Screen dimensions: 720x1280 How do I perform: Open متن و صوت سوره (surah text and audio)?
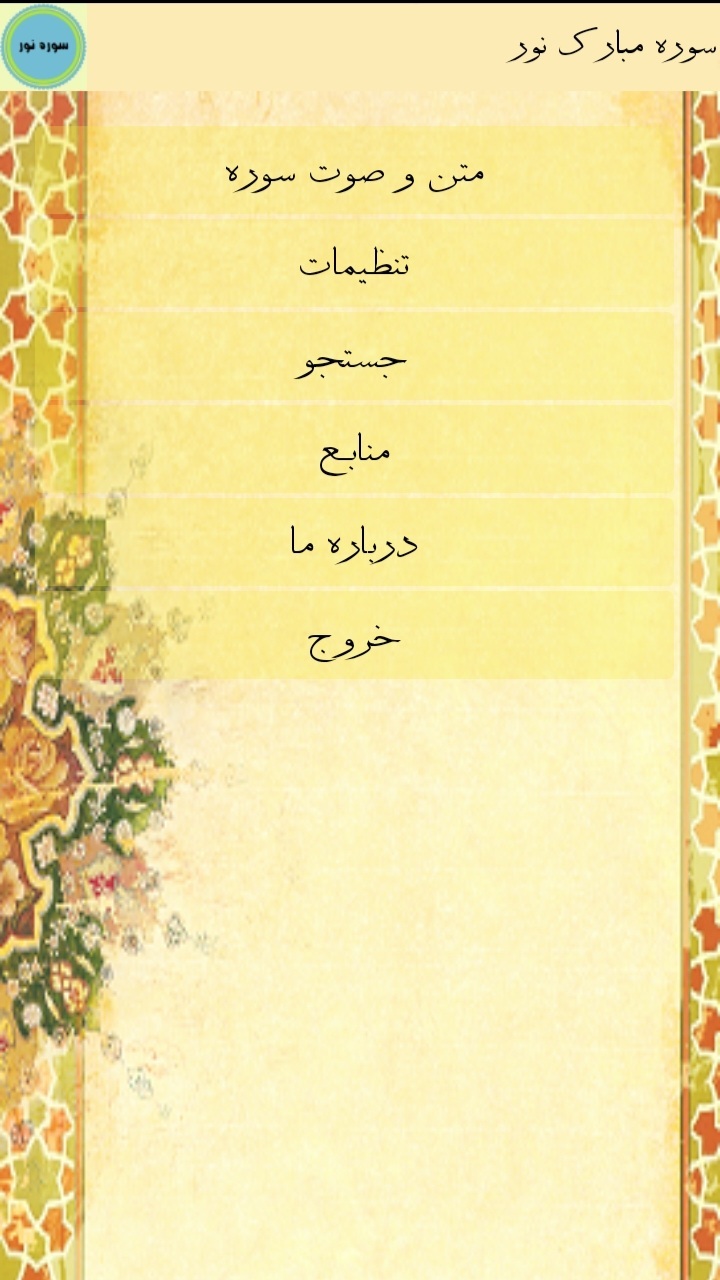(x=355, y=172)
